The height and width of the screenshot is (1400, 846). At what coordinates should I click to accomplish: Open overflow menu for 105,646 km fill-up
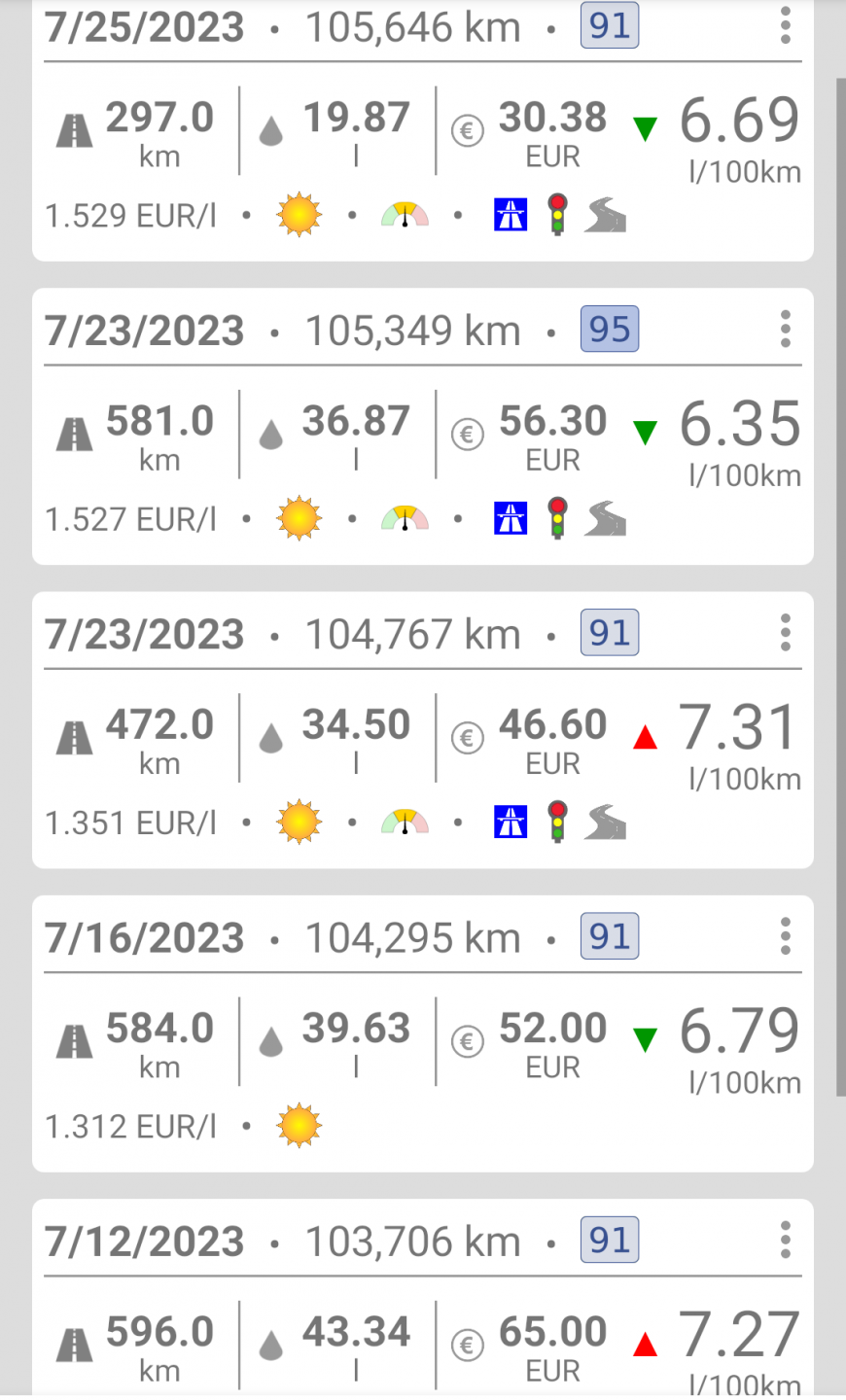click(786, 25)
